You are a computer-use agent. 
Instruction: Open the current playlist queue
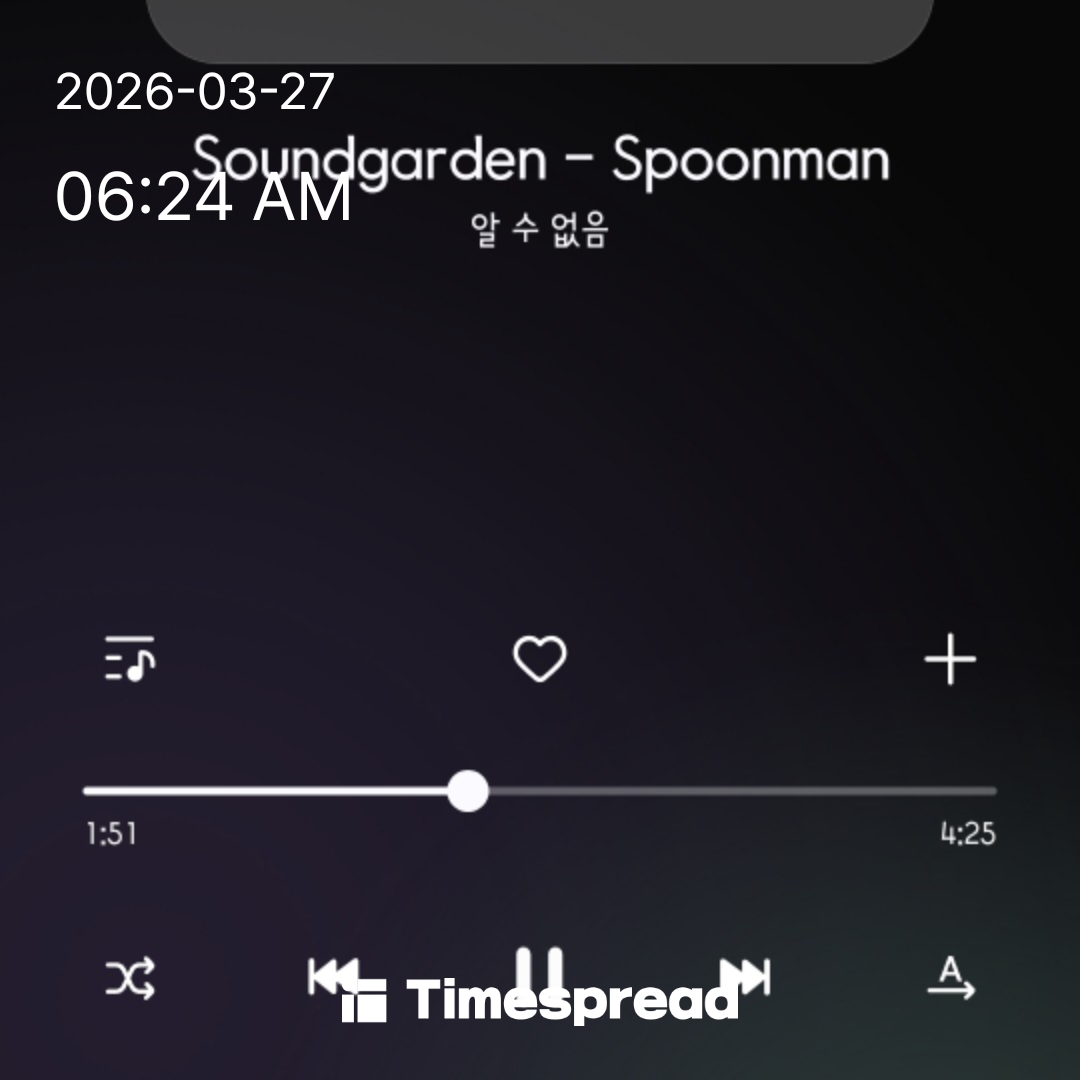pyautogui.click(x=130, y=659)
